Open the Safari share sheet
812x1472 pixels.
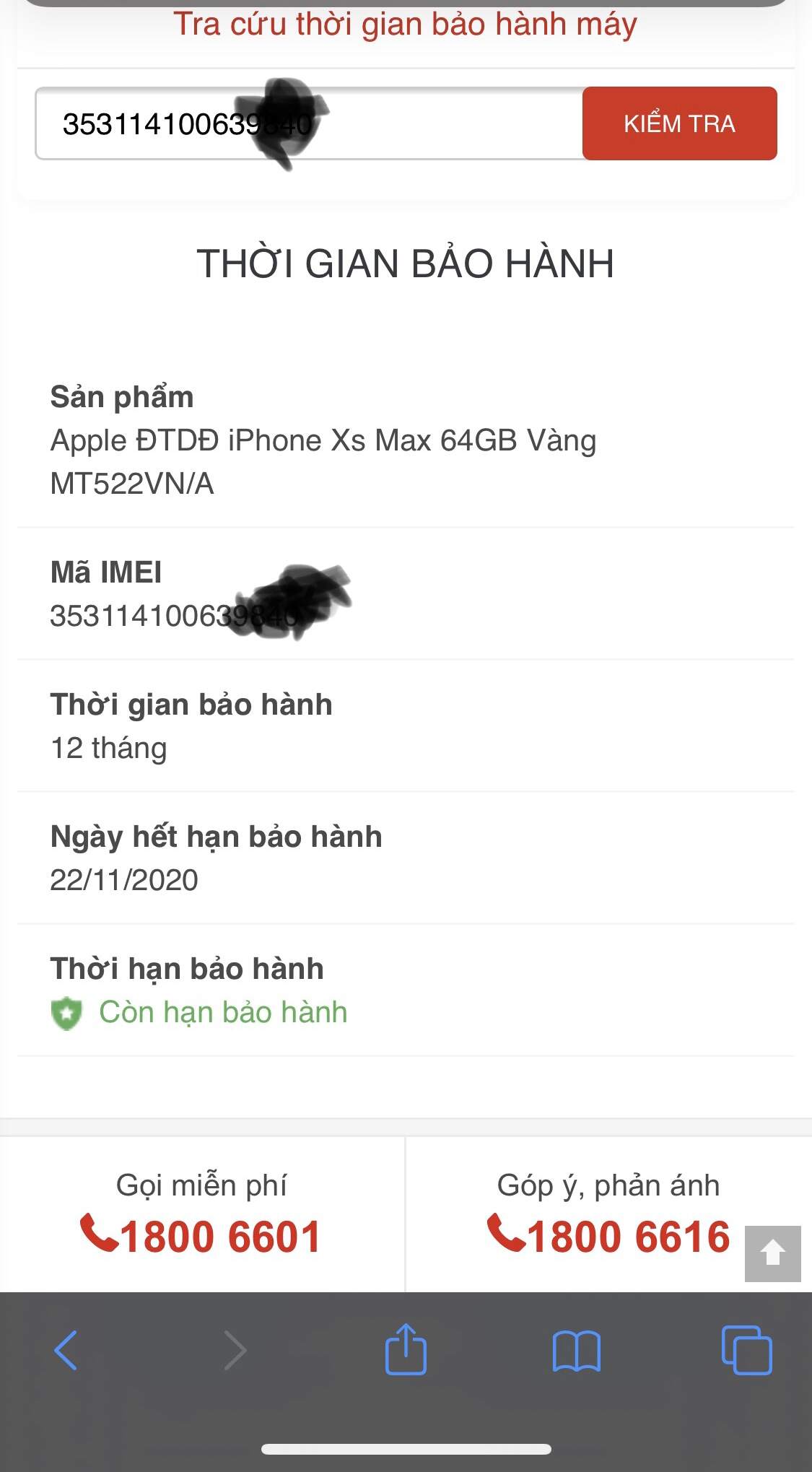(406, 1349)
